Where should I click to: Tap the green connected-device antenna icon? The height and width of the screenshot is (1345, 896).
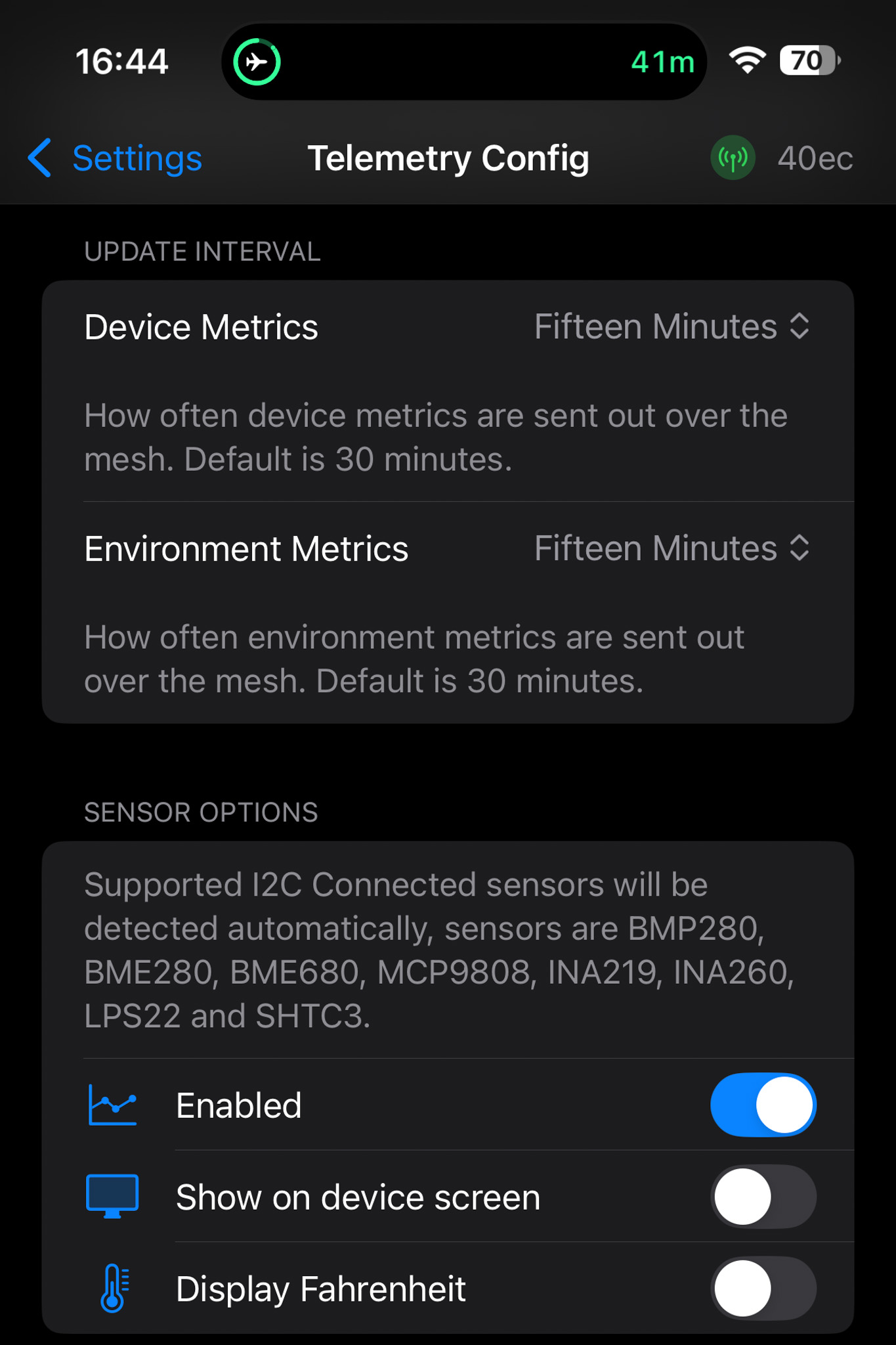[x=733, y=158]
